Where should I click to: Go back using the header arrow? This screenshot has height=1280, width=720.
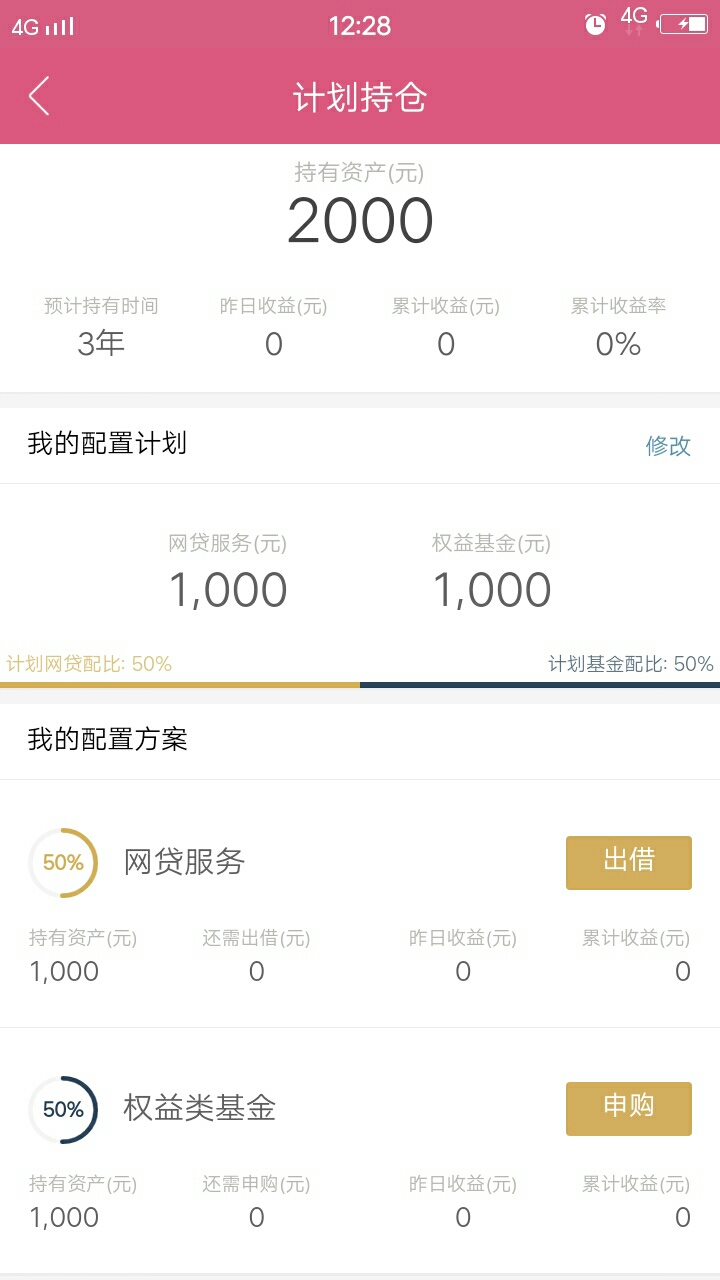39,97
